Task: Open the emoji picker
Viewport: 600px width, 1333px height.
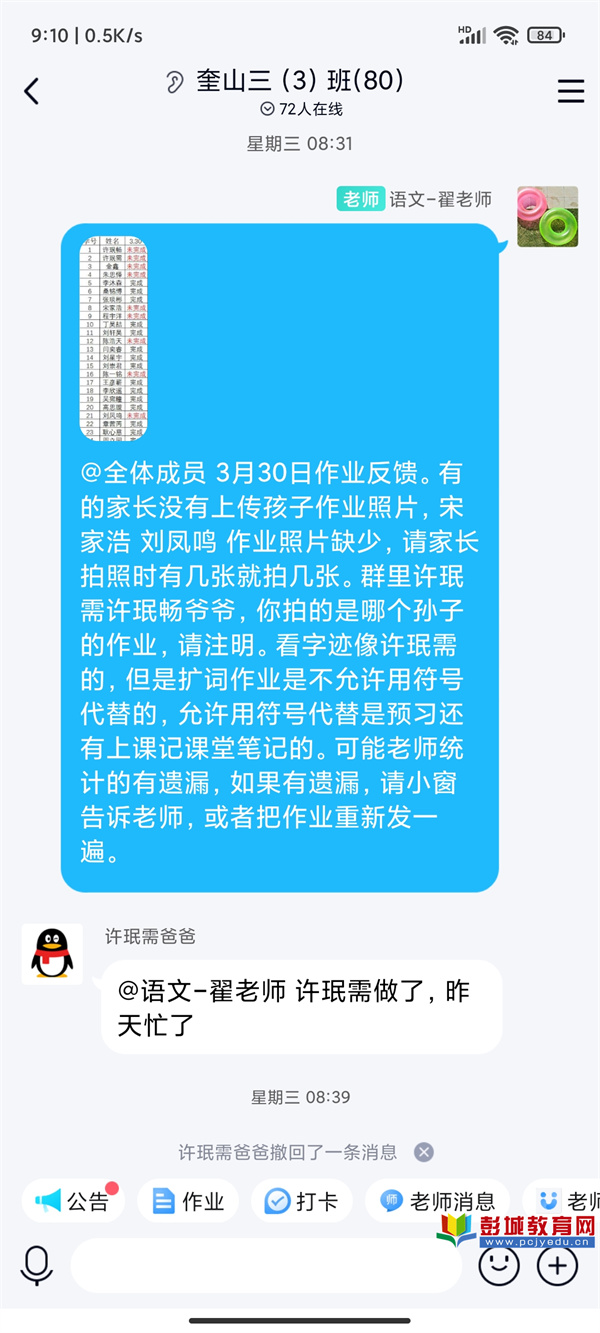Action: [x=498, y=1266]
